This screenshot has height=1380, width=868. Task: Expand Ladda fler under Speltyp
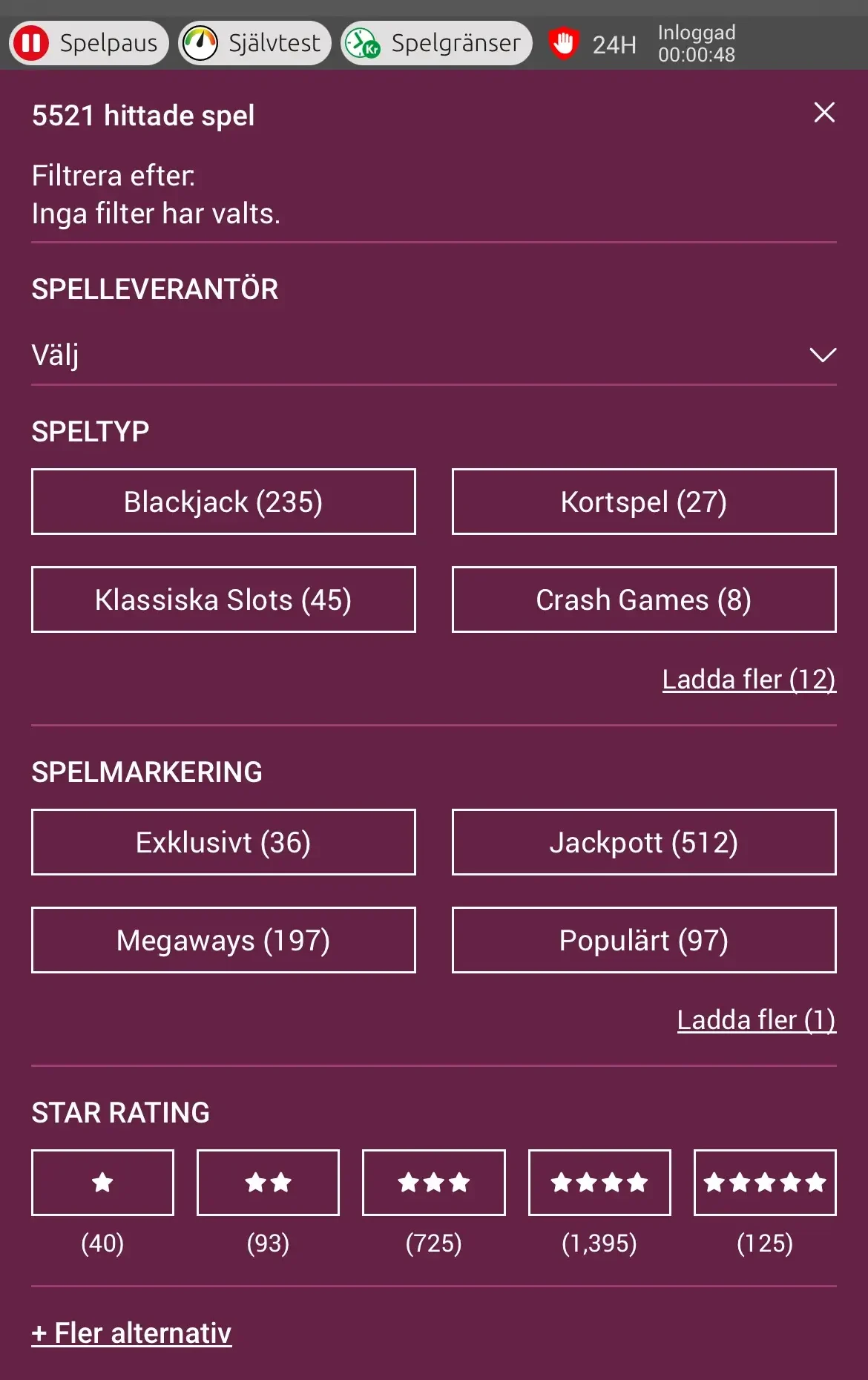[x=748, y=678]
